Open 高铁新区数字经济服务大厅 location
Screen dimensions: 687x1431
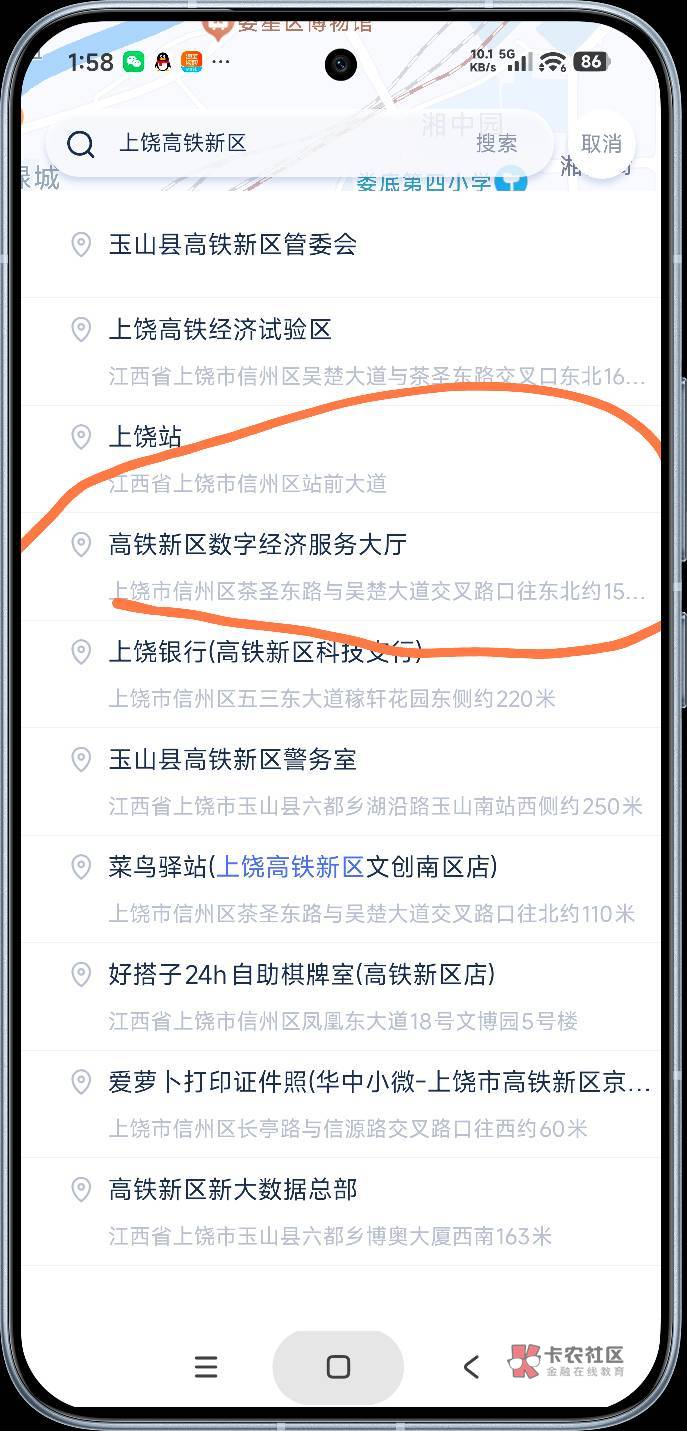point(341,566)
